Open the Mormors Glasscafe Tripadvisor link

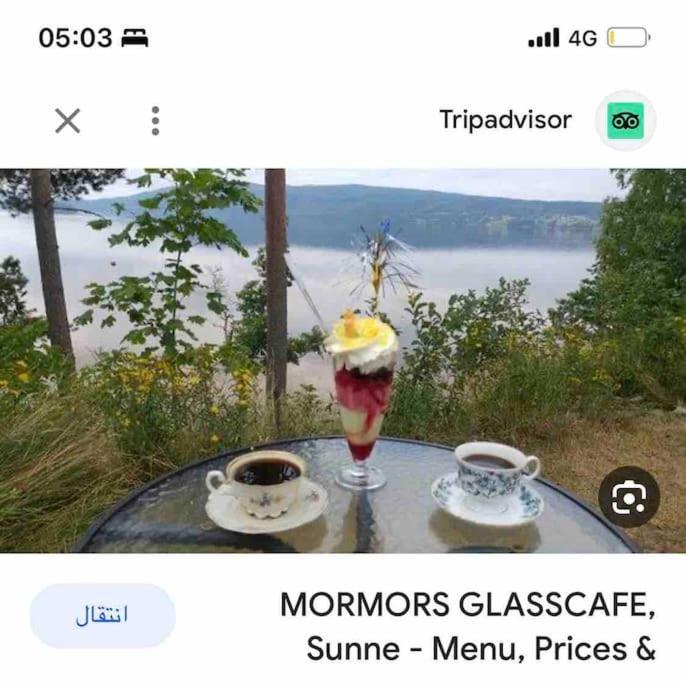click(468, 627)
